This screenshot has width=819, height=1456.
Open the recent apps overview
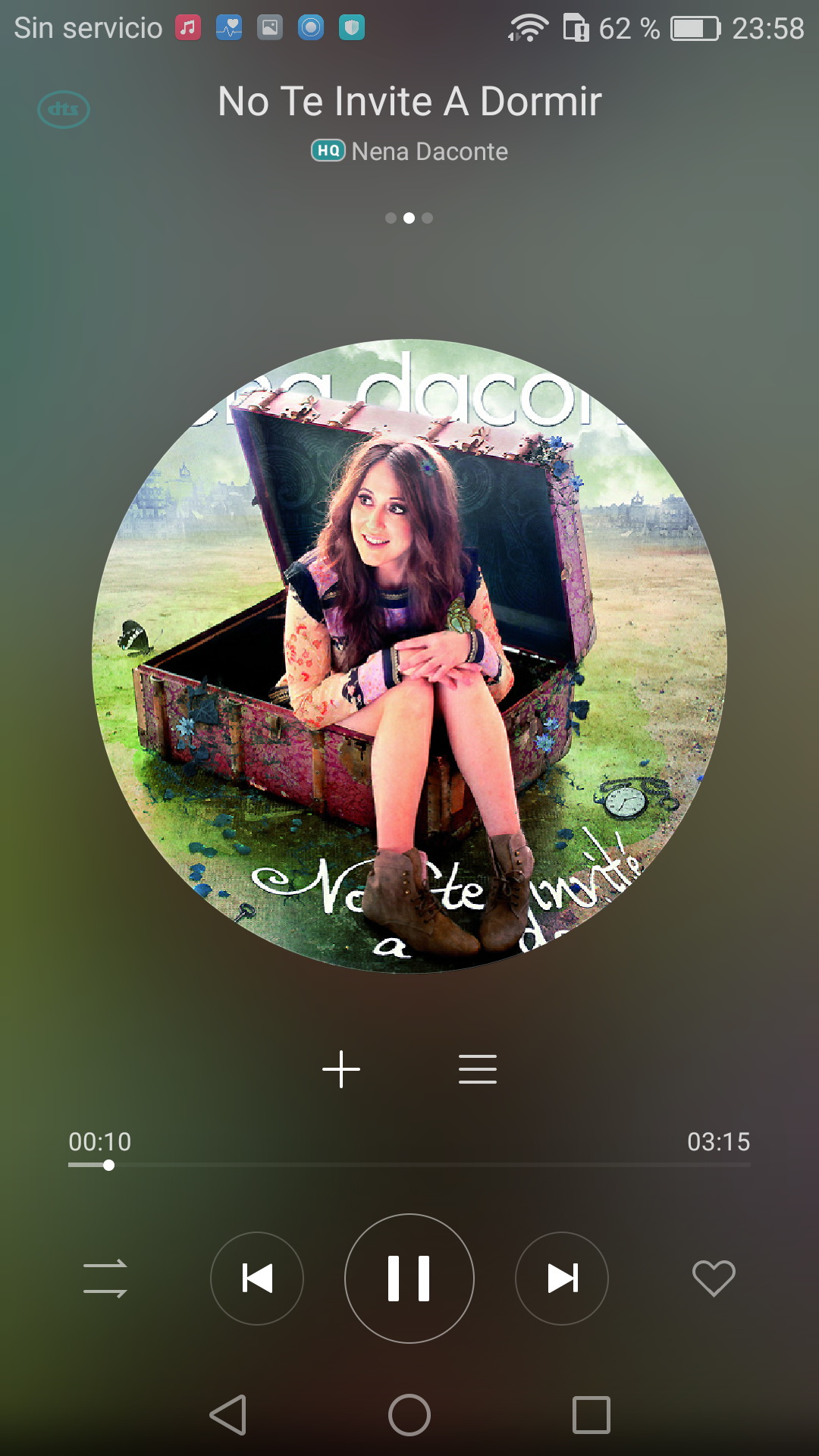click(x=591, y=1415)
